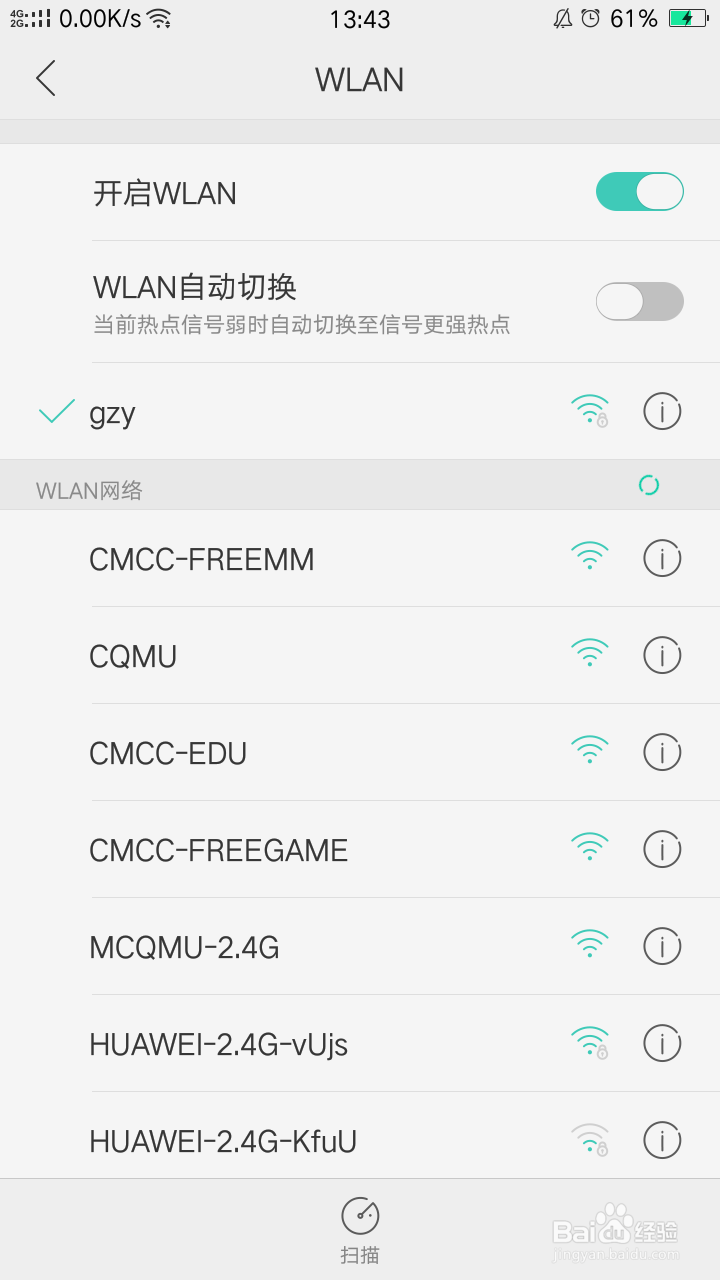The width and height of the screenshot is (720, 1280).
Task: Enable WLAN自动切换 switch
Action: [639, 301]
